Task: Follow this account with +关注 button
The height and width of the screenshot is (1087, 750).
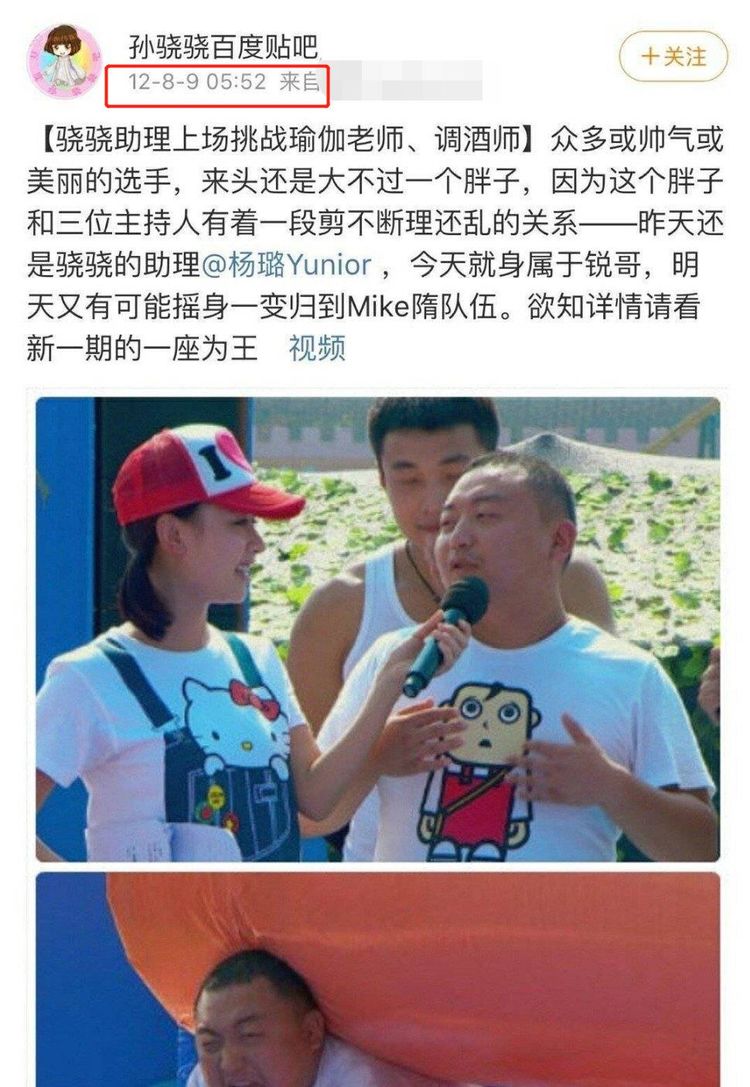Action: (673, 56)
